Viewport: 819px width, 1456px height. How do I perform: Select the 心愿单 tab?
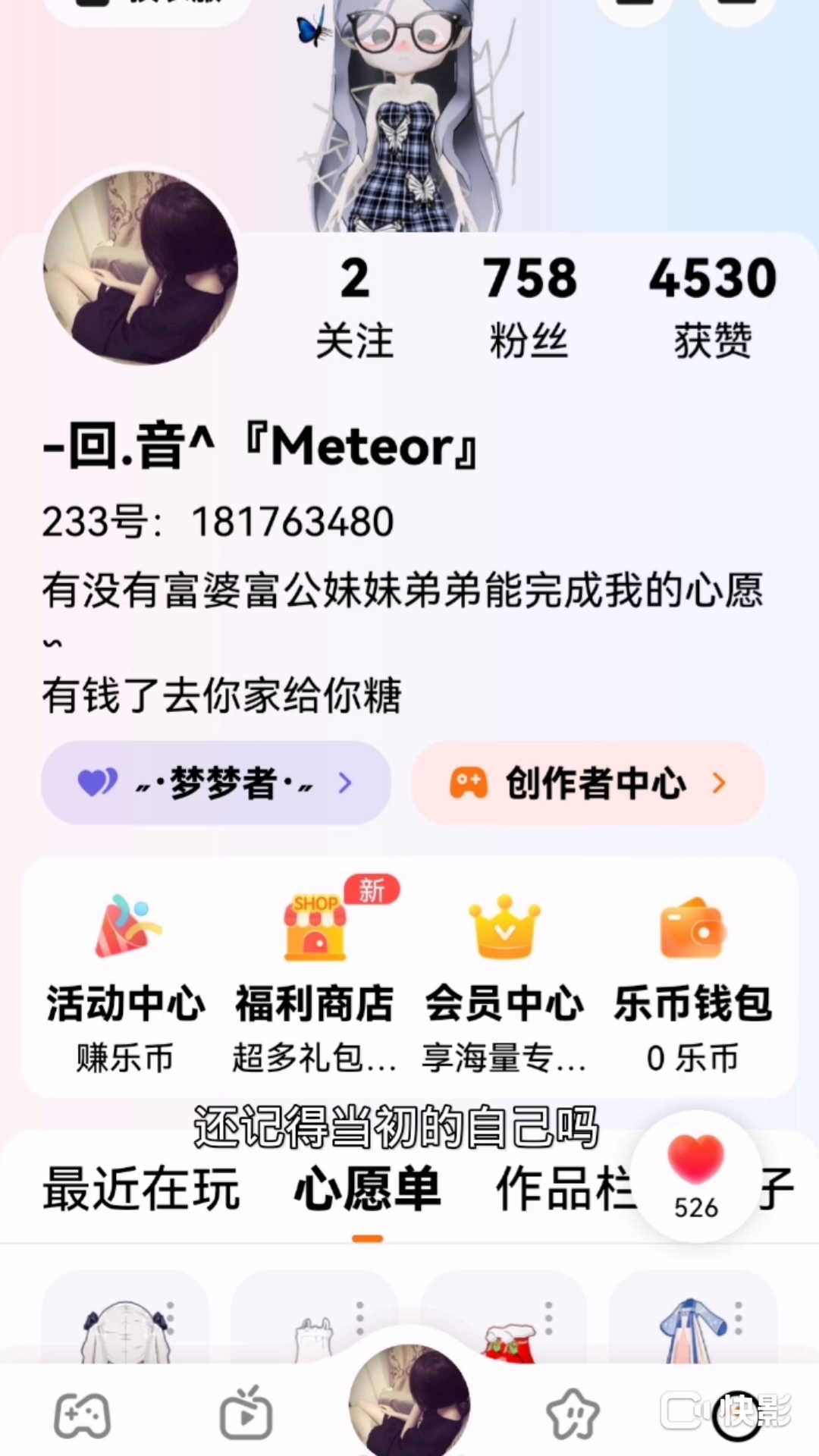[368, 1189]
